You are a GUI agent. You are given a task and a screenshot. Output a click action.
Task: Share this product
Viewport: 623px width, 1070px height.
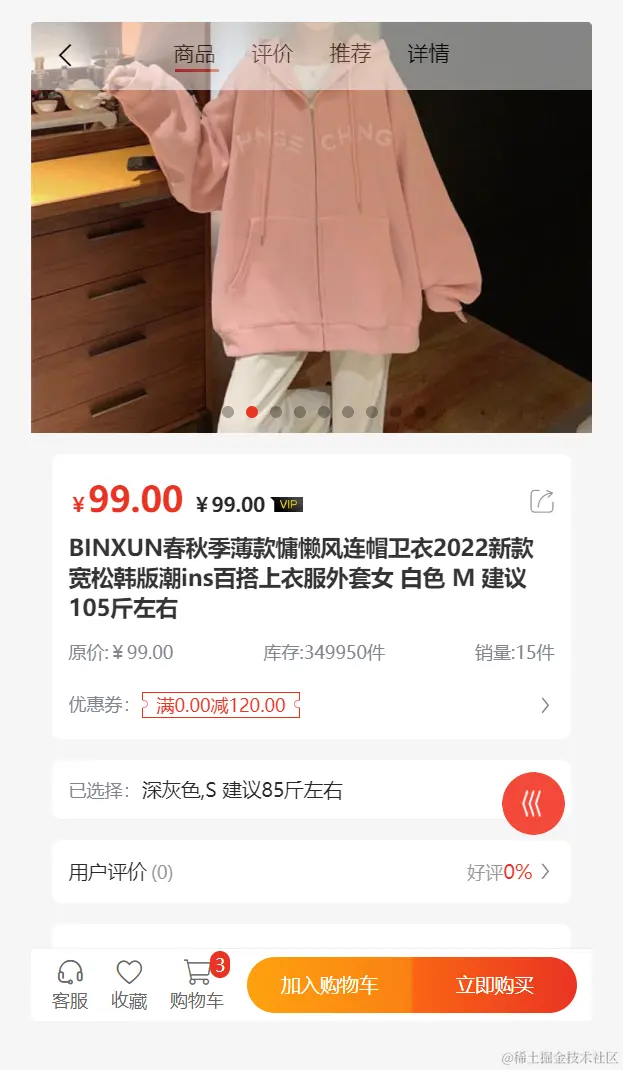coord(541,501)
